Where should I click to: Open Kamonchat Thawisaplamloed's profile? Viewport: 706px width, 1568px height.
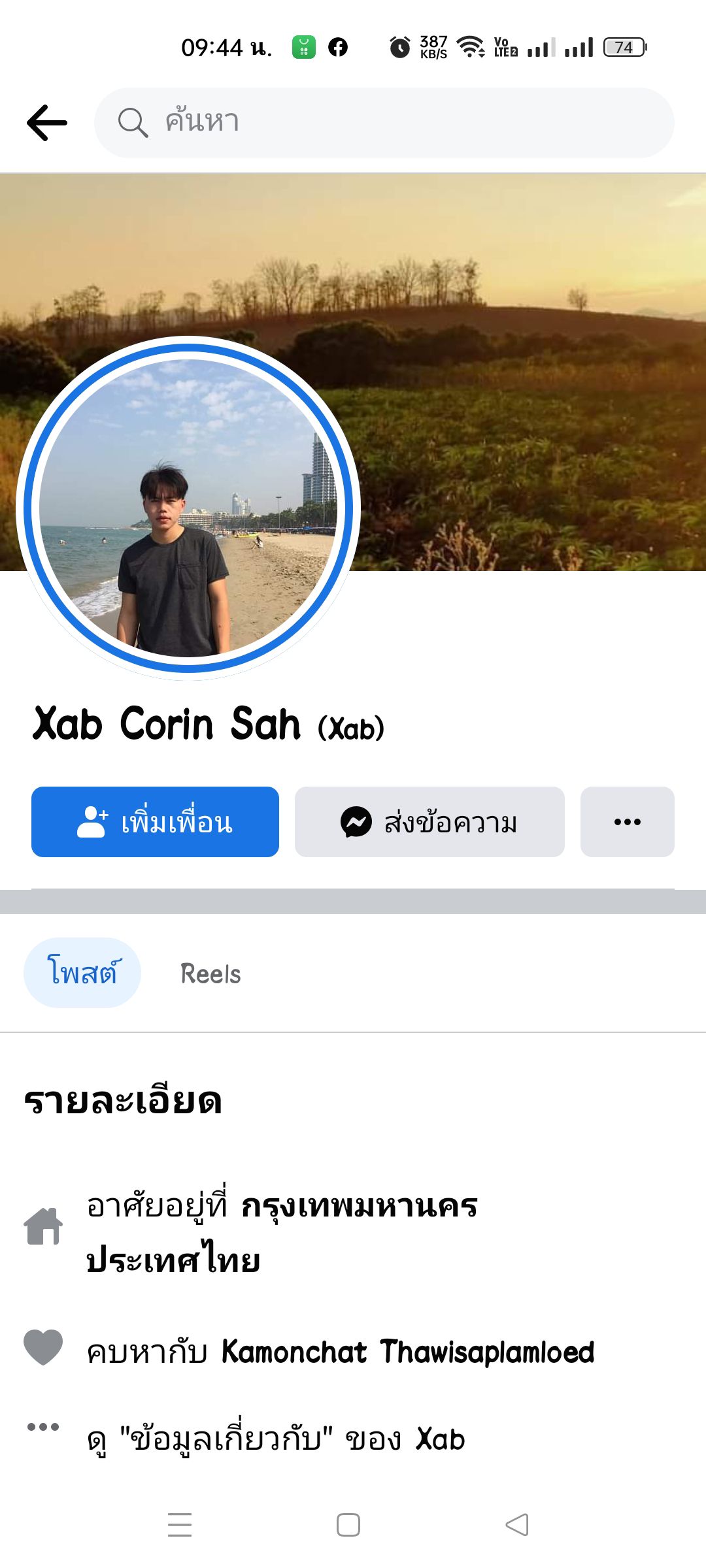(408, 1352)
